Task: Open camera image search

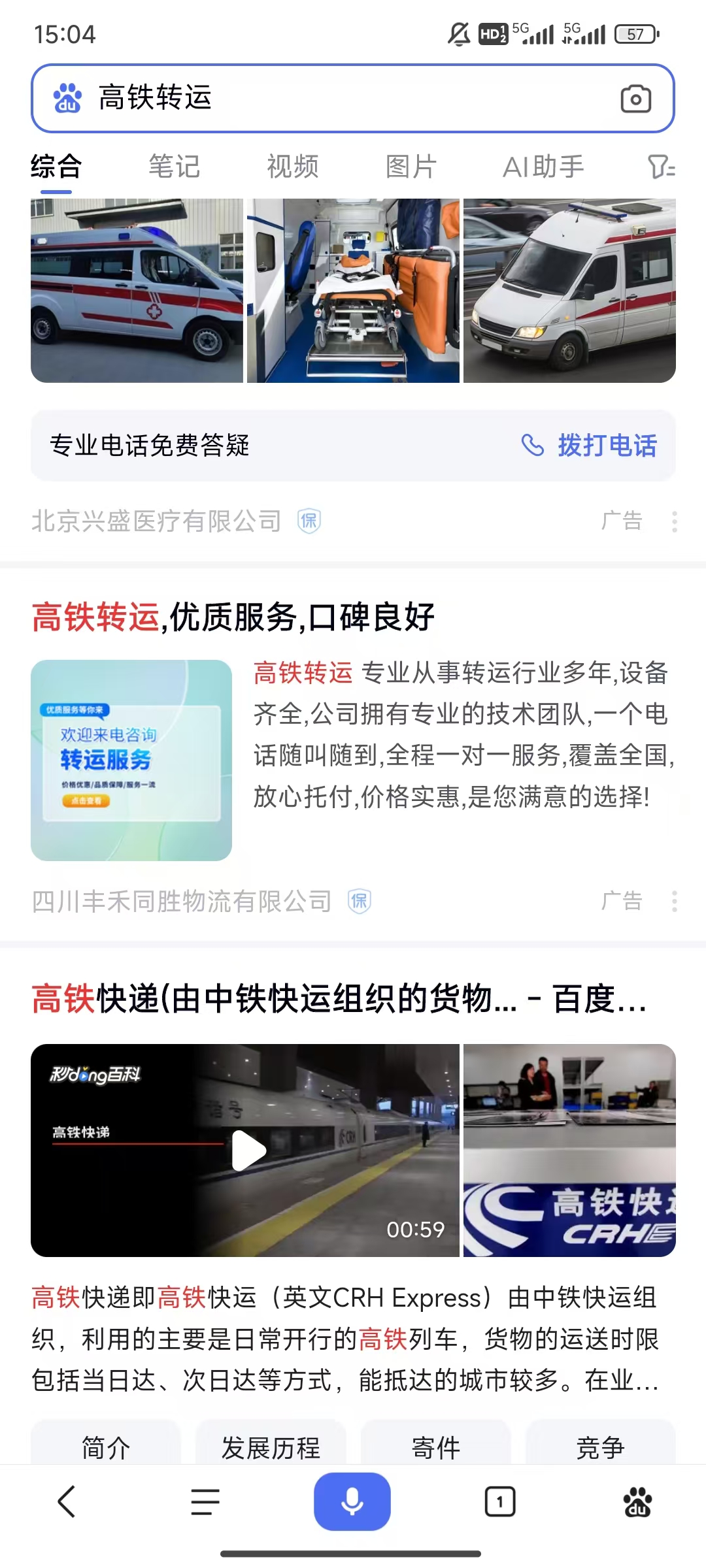Action: tap(635, 99)
